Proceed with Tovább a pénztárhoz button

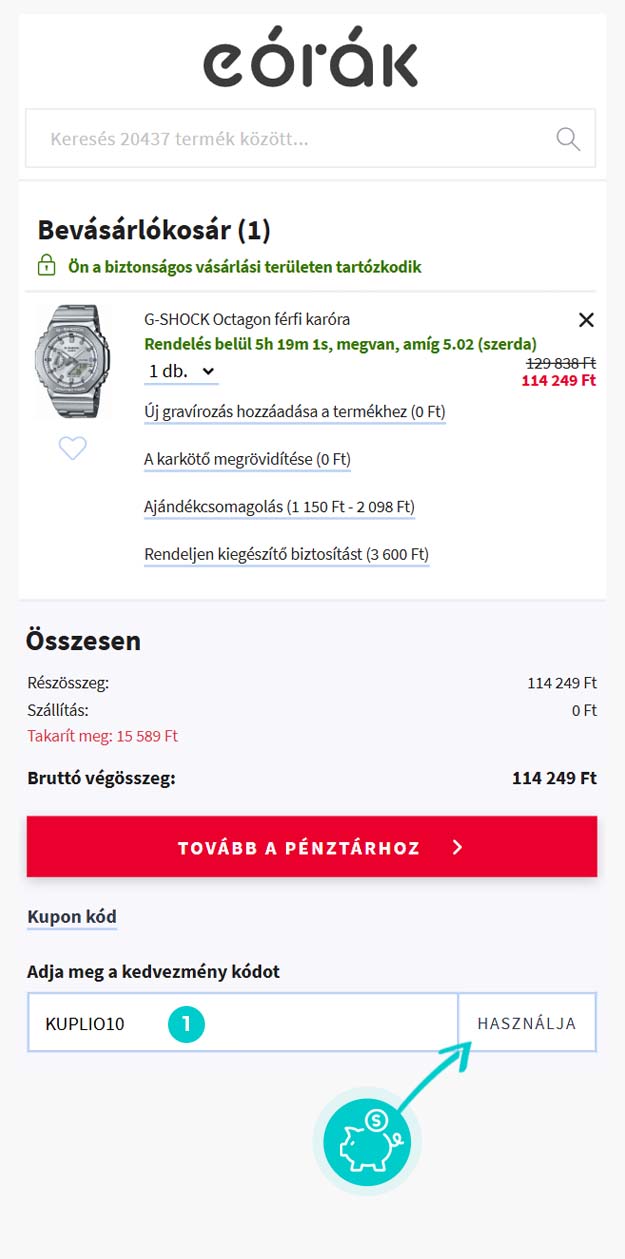[x=311, y=848]
